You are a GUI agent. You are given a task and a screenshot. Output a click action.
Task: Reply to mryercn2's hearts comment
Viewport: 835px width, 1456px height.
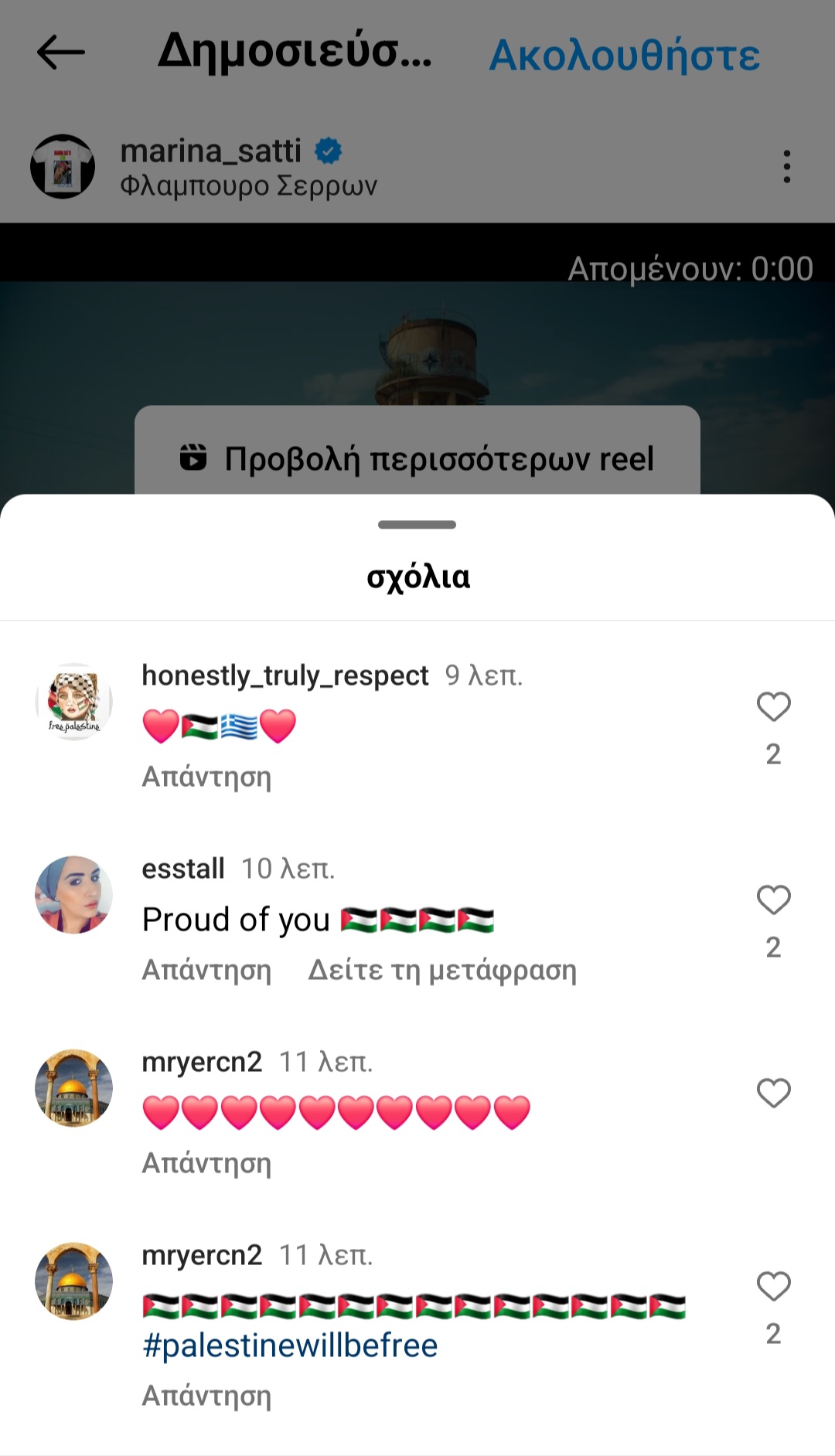pos(206,1163)
